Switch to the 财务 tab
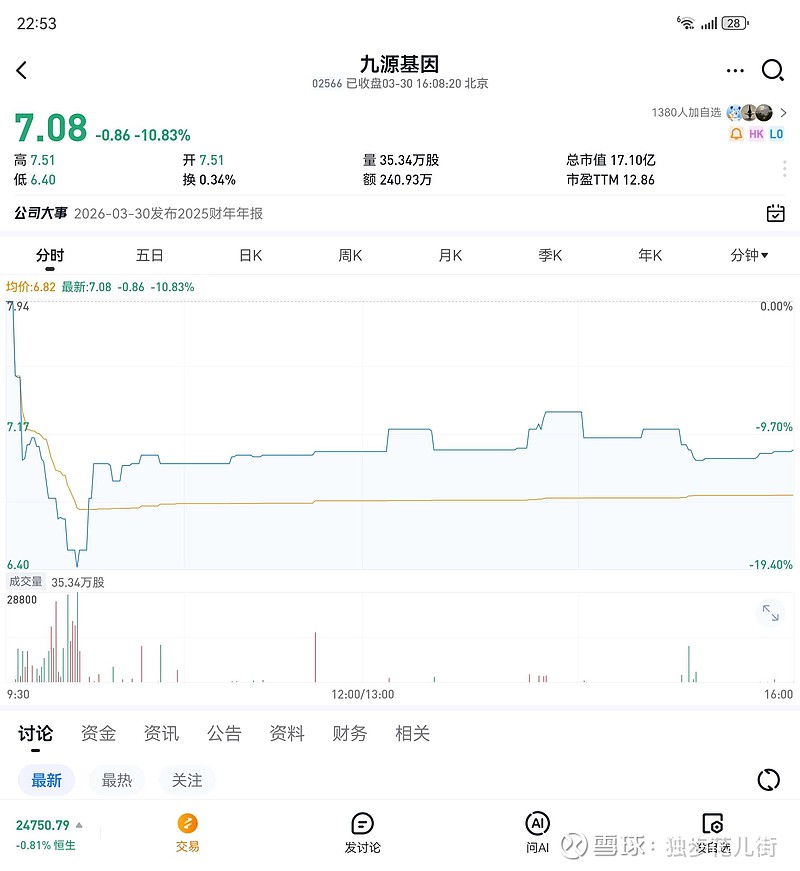This screenshot has height=871, width=800. [349, 733]
